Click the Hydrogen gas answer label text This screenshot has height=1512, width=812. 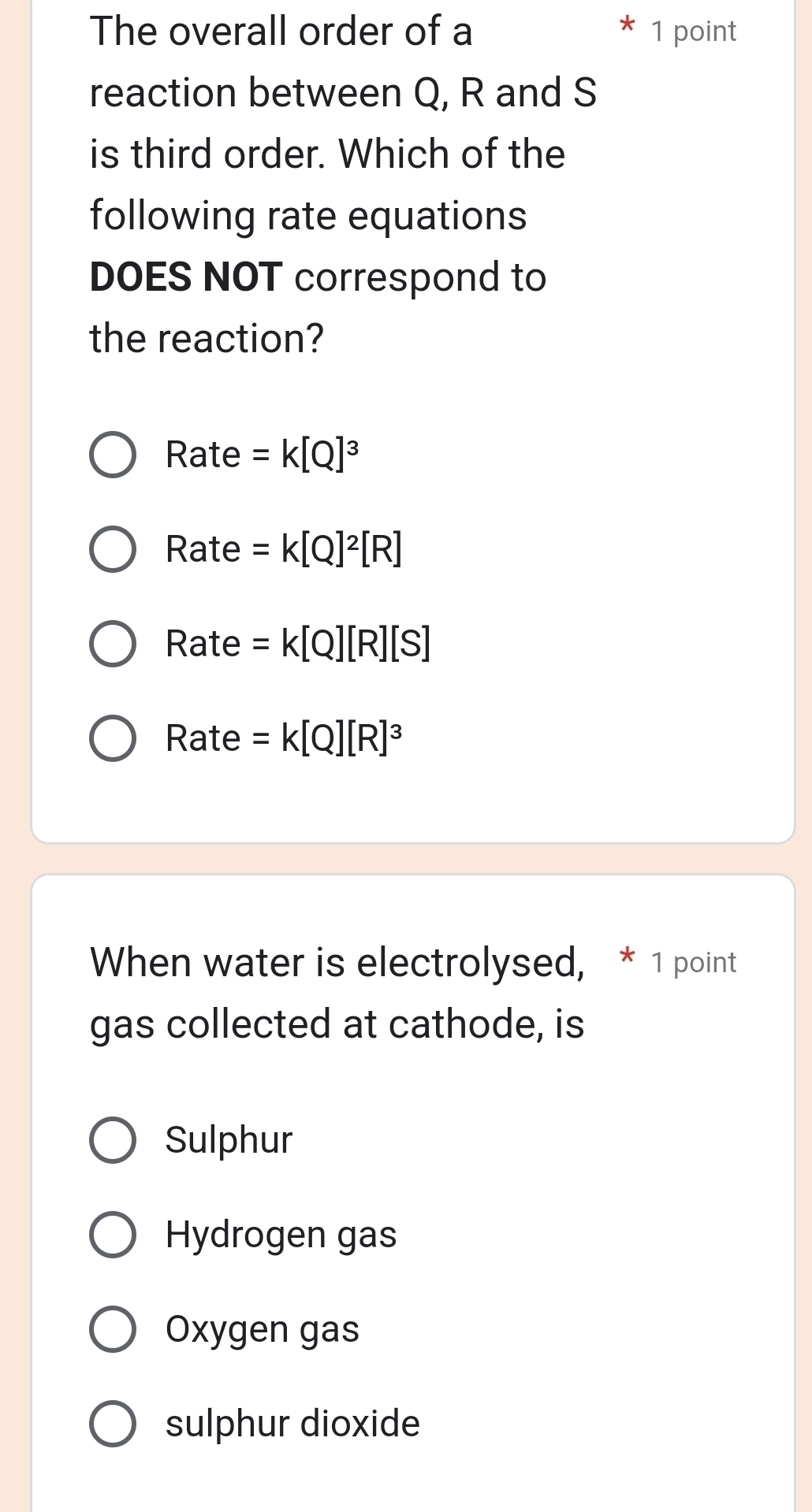[x=280, y=1235]
